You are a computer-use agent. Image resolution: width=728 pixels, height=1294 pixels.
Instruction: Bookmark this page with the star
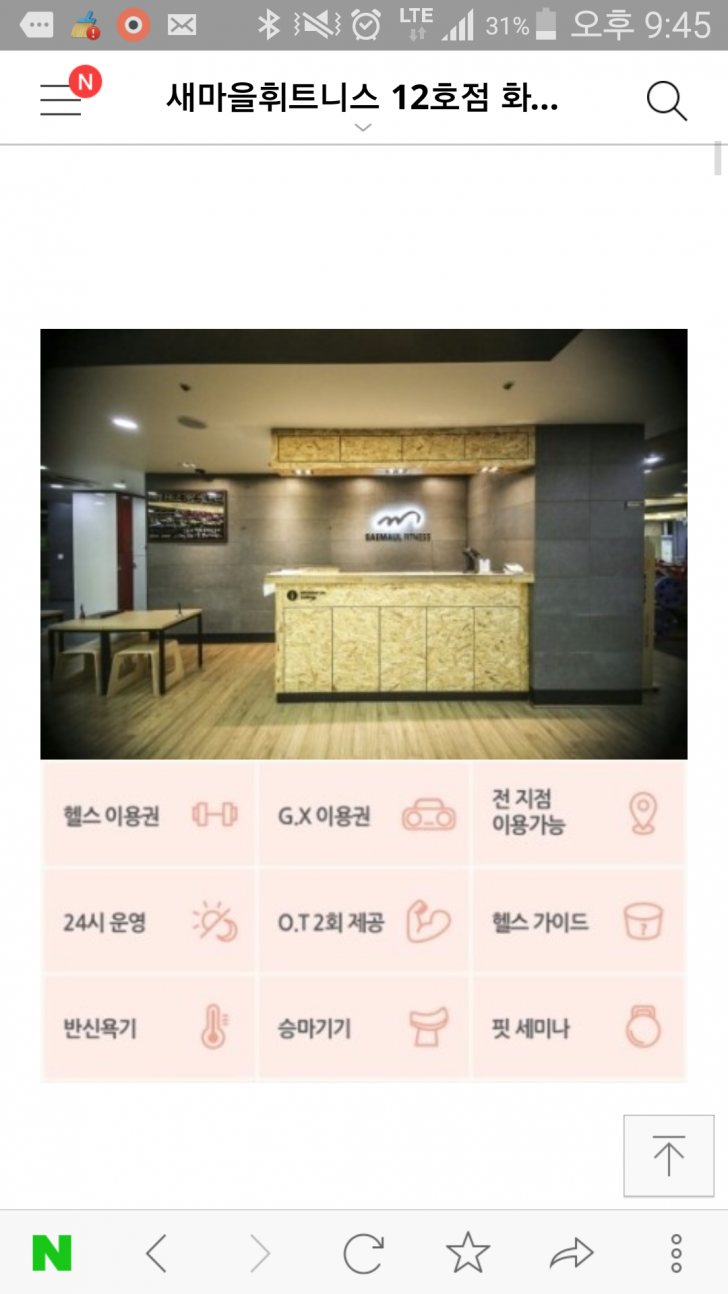click(467, 1253)
